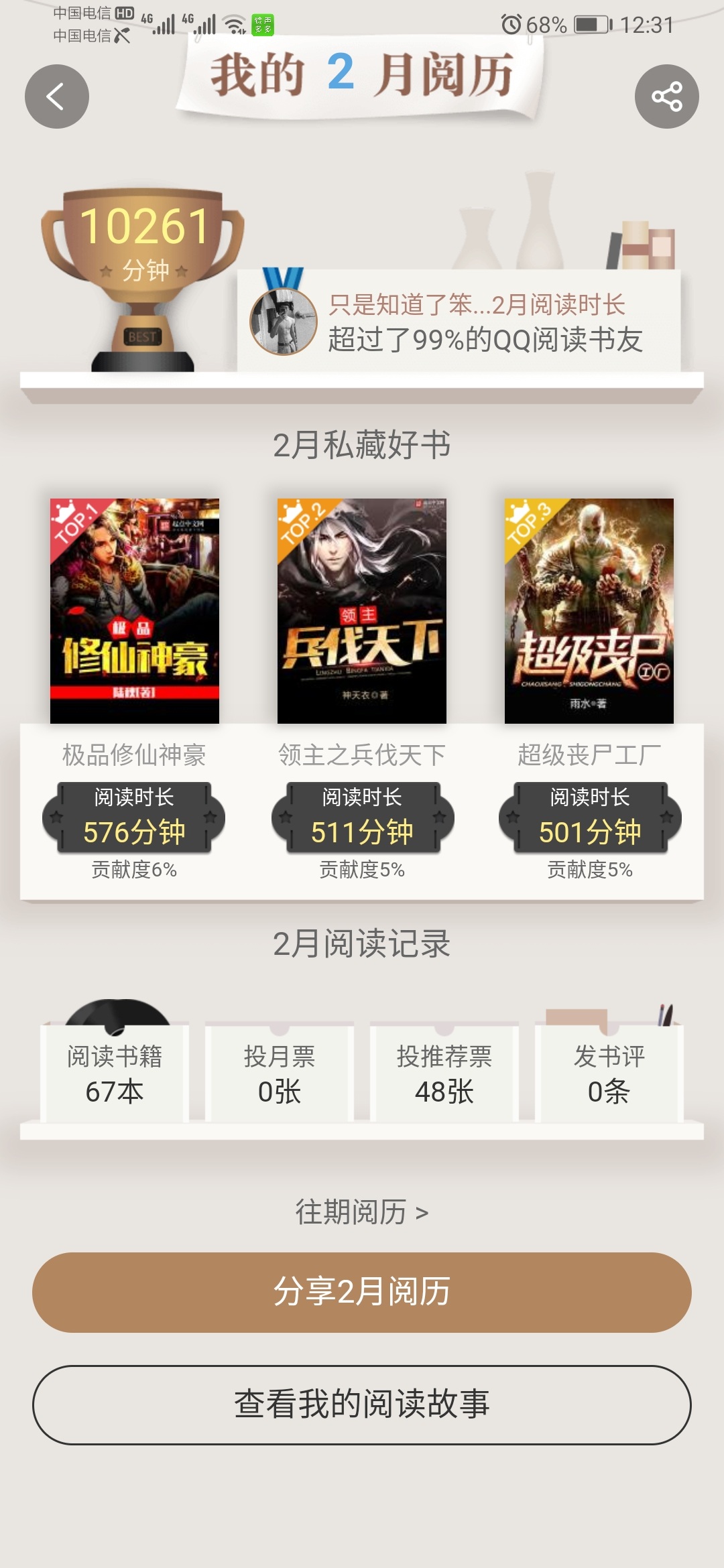Screen dimensions: 724x1568
Task: Tap 查看我的阅读故事 button
Action: coord(362,1404)
